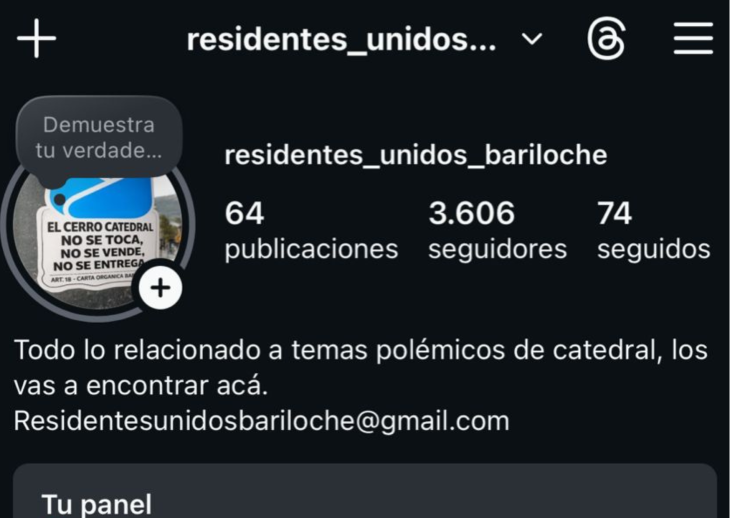Tap the 'Demuestra tu verdade...' note bubble
This screenshot has width=730, height=518.
point(98,138)
